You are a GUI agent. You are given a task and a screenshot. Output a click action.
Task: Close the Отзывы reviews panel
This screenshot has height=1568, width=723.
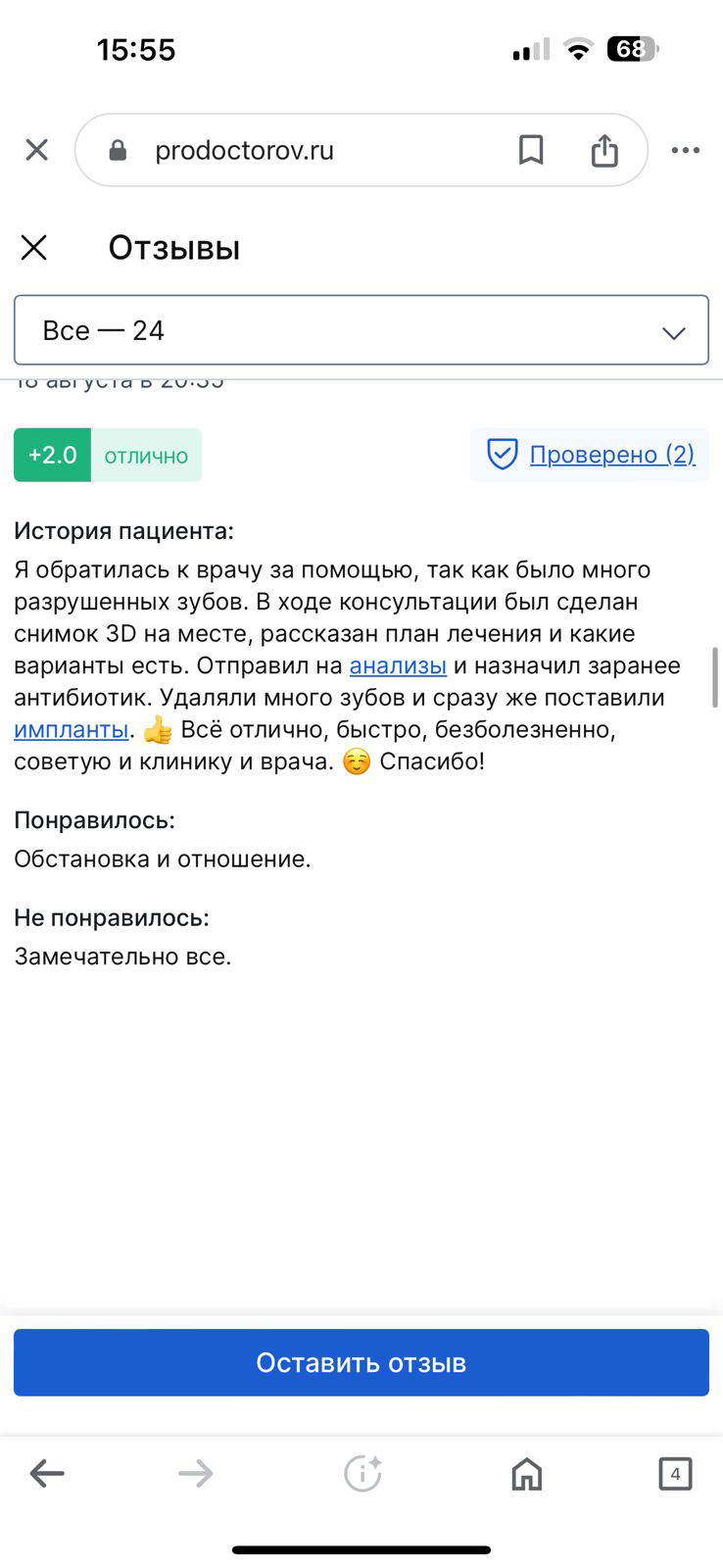pyautogui.click(x=34, y=248)
